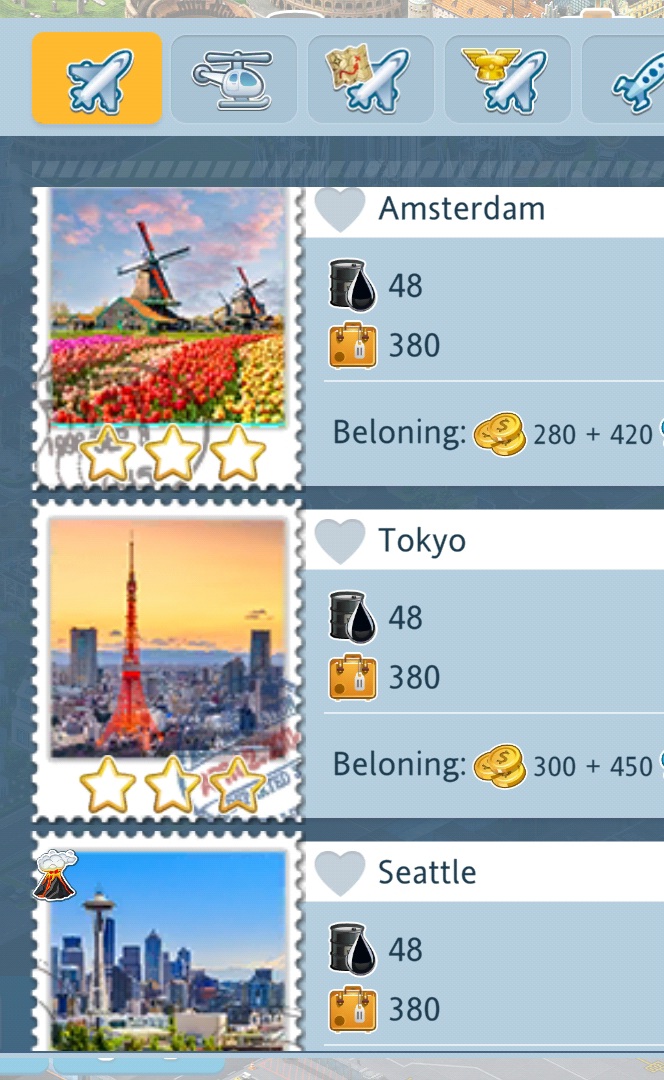Switch to the golden wings airplane tab
Viewport: 664px width, 1080px height.
pyautogui.click(x=507, y=79)
